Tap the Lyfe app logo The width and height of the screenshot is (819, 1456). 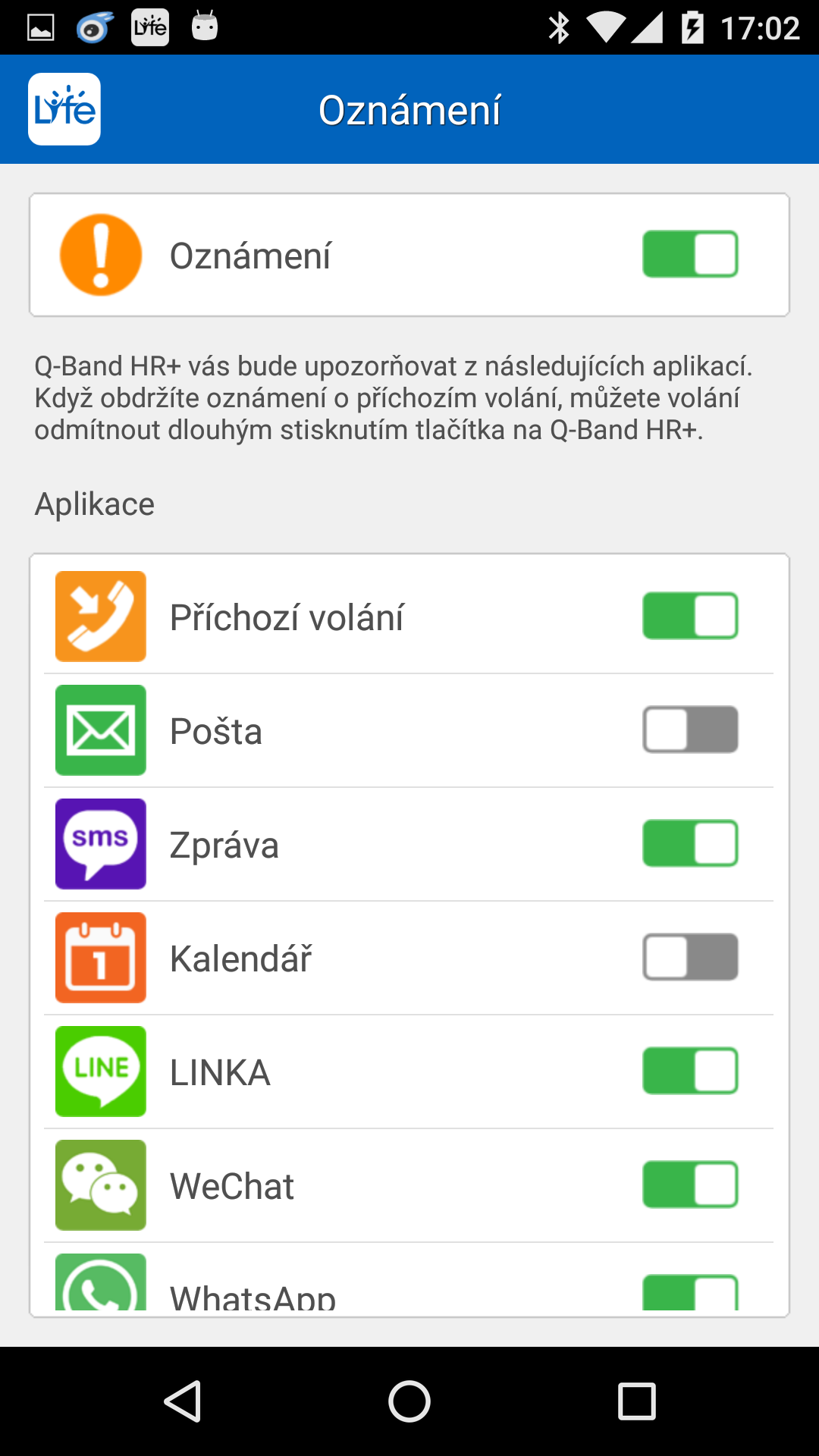[64, 109]
